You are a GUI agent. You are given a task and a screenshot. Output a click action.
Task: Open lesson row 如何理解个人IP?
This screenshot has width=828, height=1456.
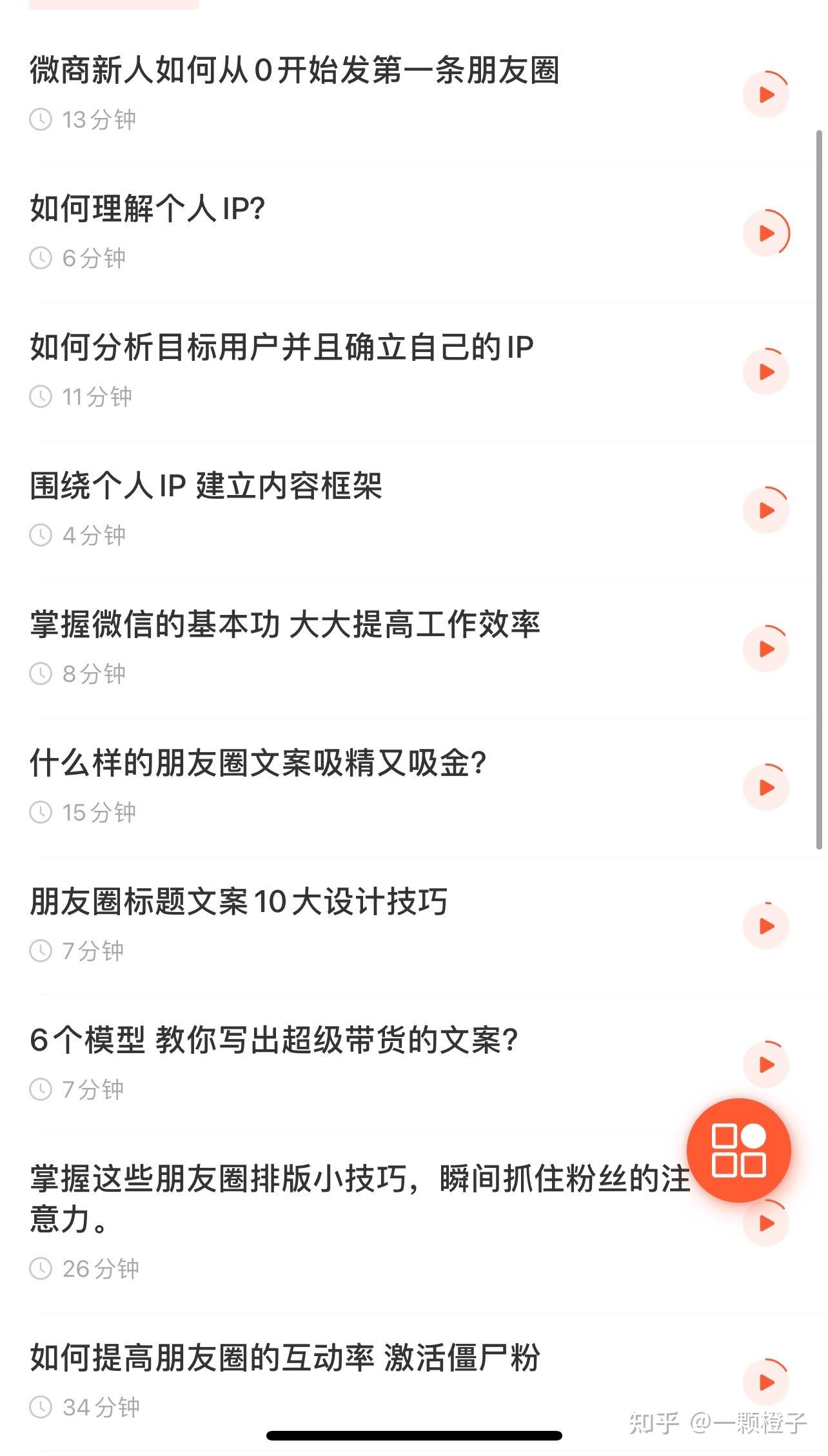[148, 209]
